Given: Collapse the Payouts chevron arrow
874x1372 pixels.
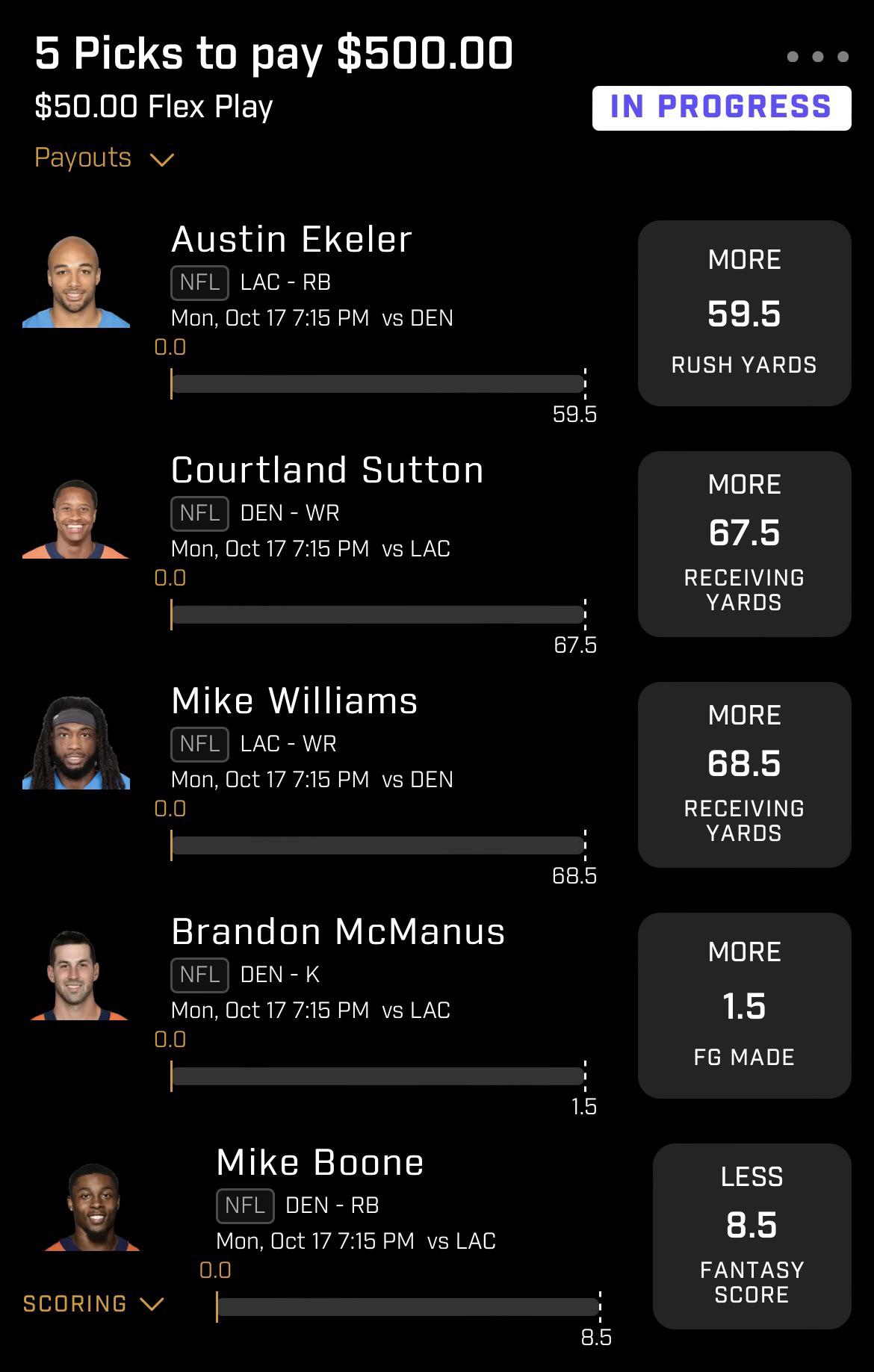Looking at the screenshot, I should [161, 158].
